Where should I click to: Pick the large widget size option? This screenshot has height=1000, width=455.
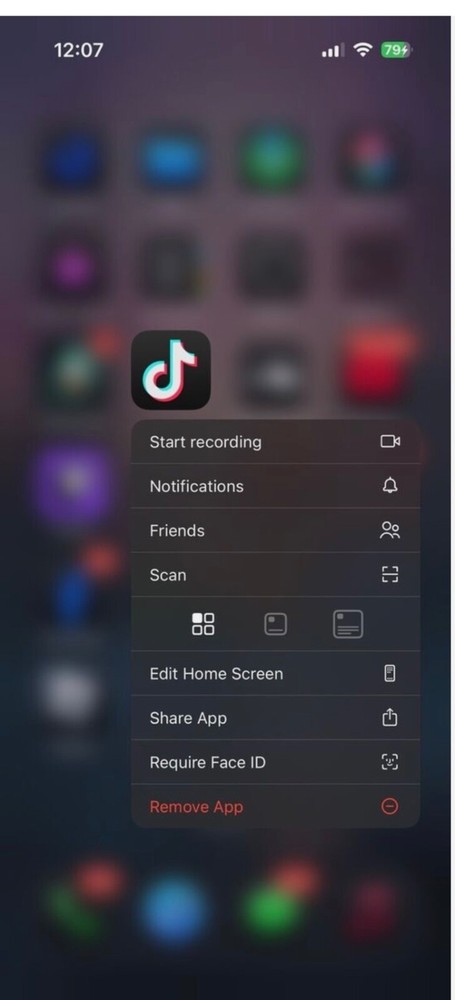pos(348,624)
